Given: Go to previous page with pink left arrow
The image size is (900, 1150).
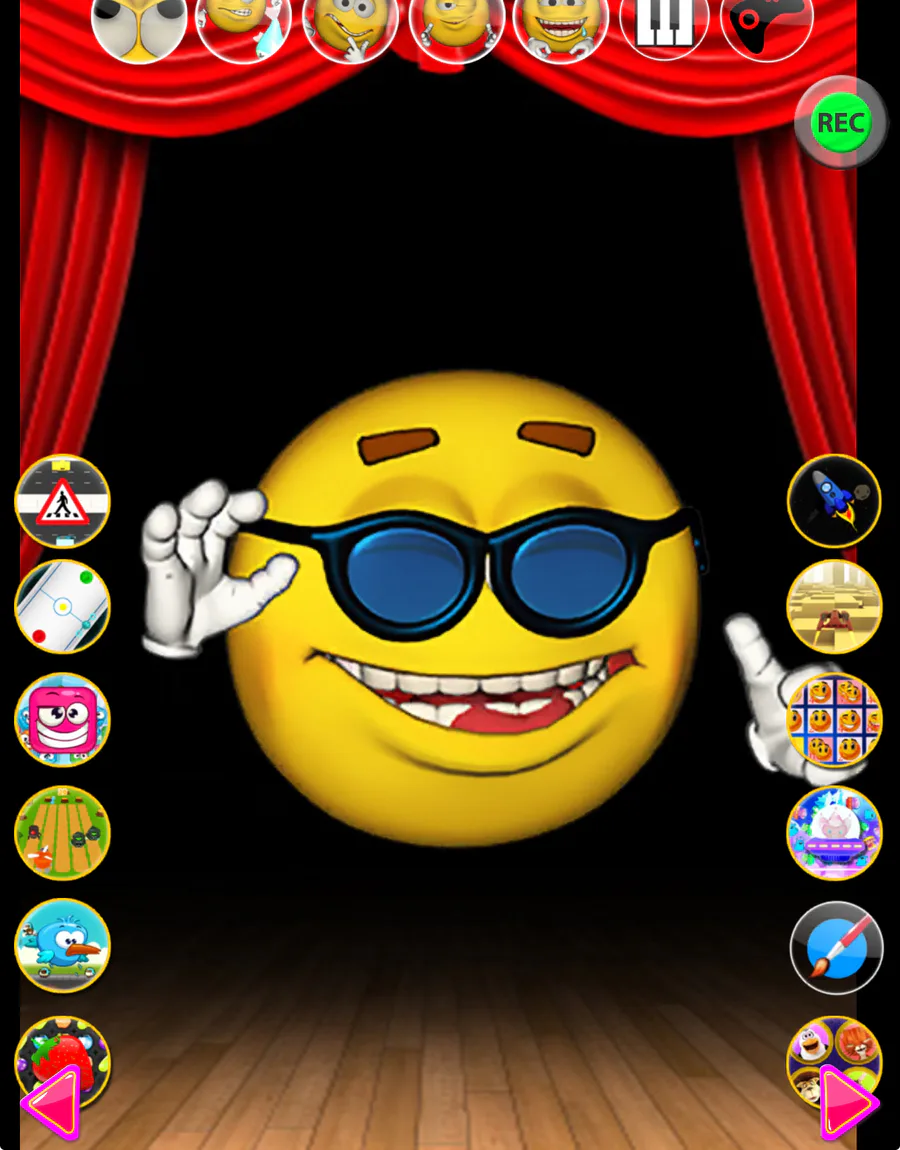Looking at the screenshot, I should [51, 1105].
